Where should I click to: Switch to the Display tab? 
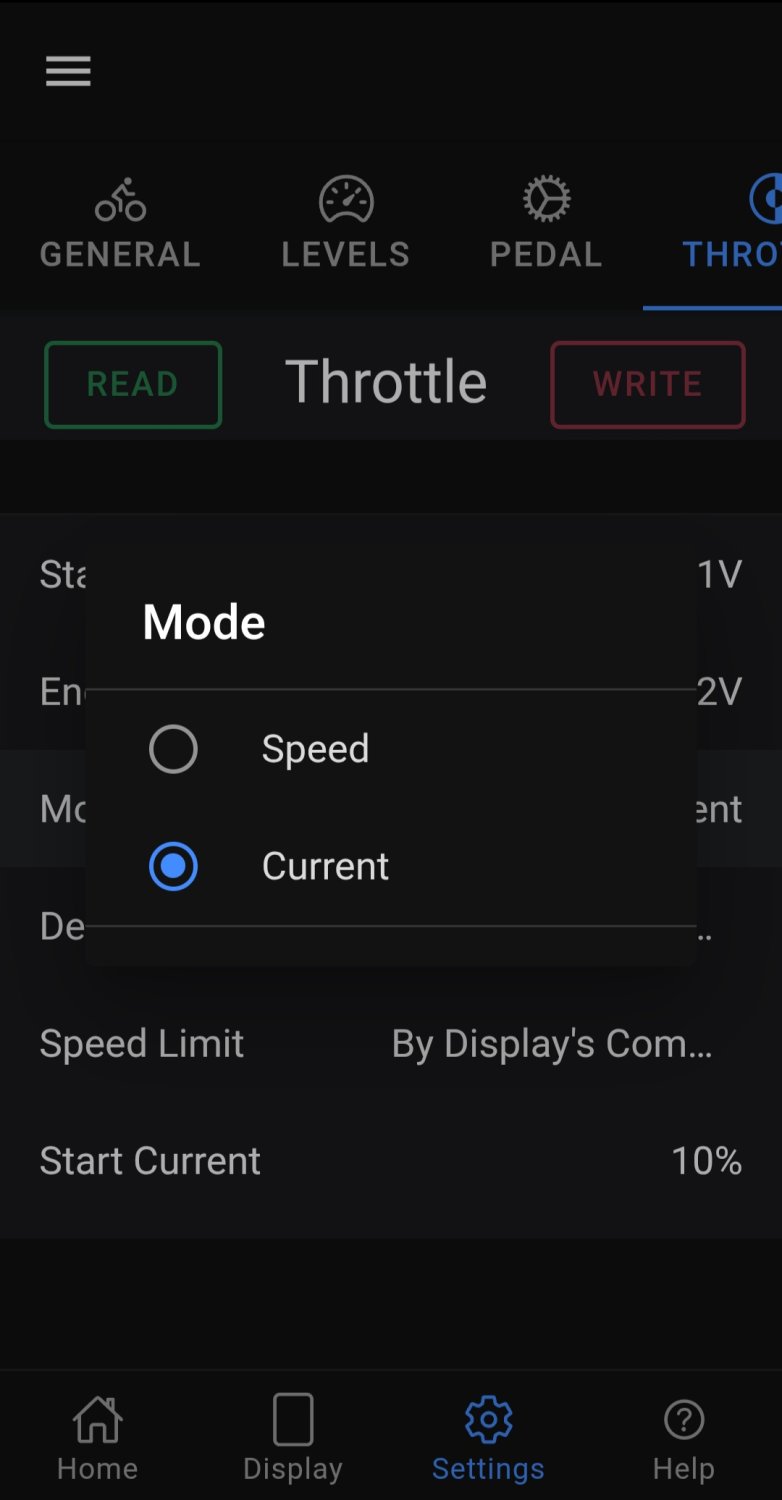[293, 1438]
